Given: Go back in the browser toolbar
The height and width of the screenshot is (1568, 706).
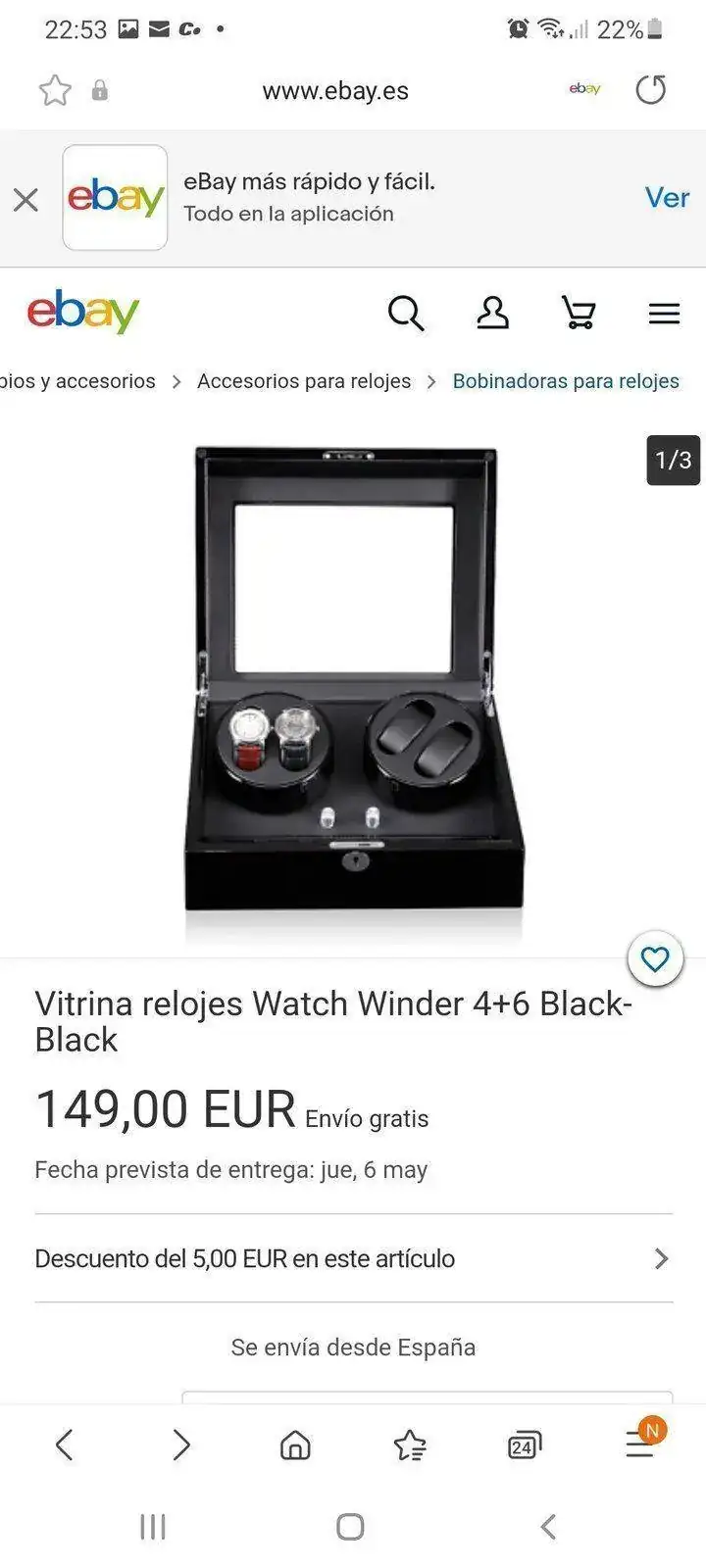Looking at the screenshot, I should coord(65,1445).
